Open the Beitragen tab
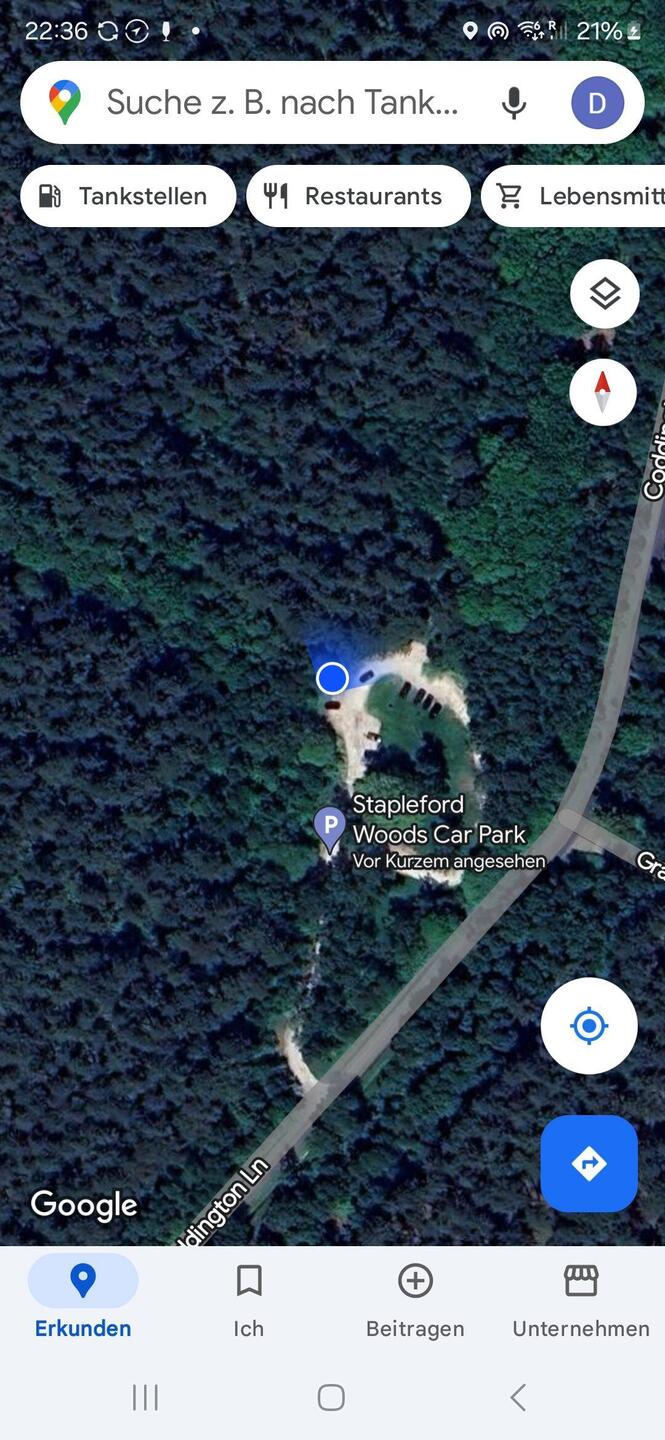Image resolution: width=665 pixels, height=1440 pixels. 415,1298
